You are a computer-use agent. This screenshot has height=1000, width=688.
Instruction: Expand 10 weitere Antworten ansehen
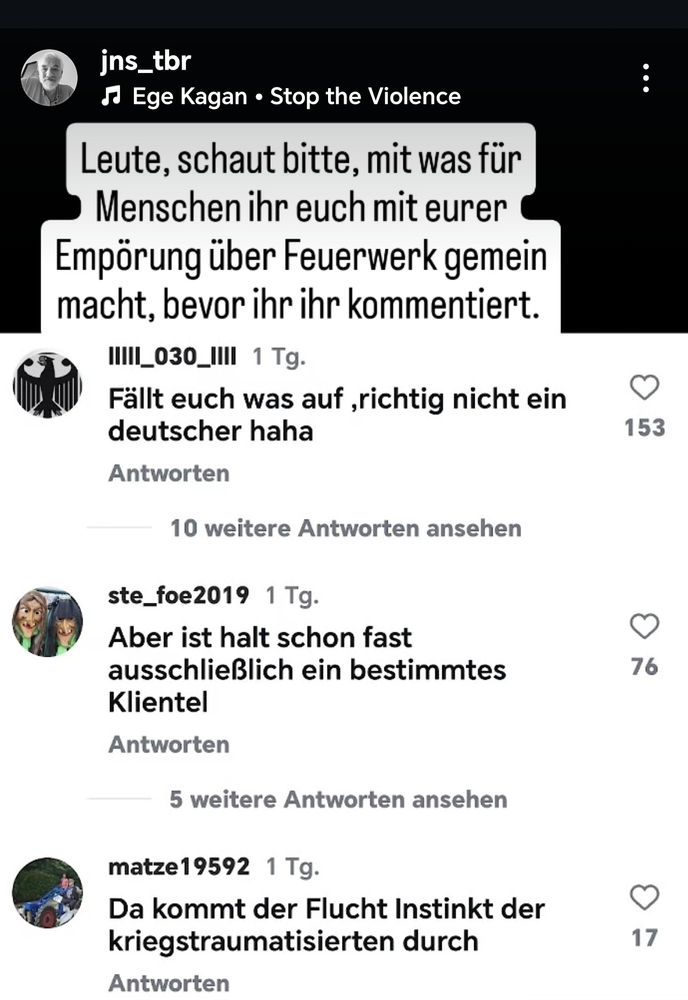346,528
